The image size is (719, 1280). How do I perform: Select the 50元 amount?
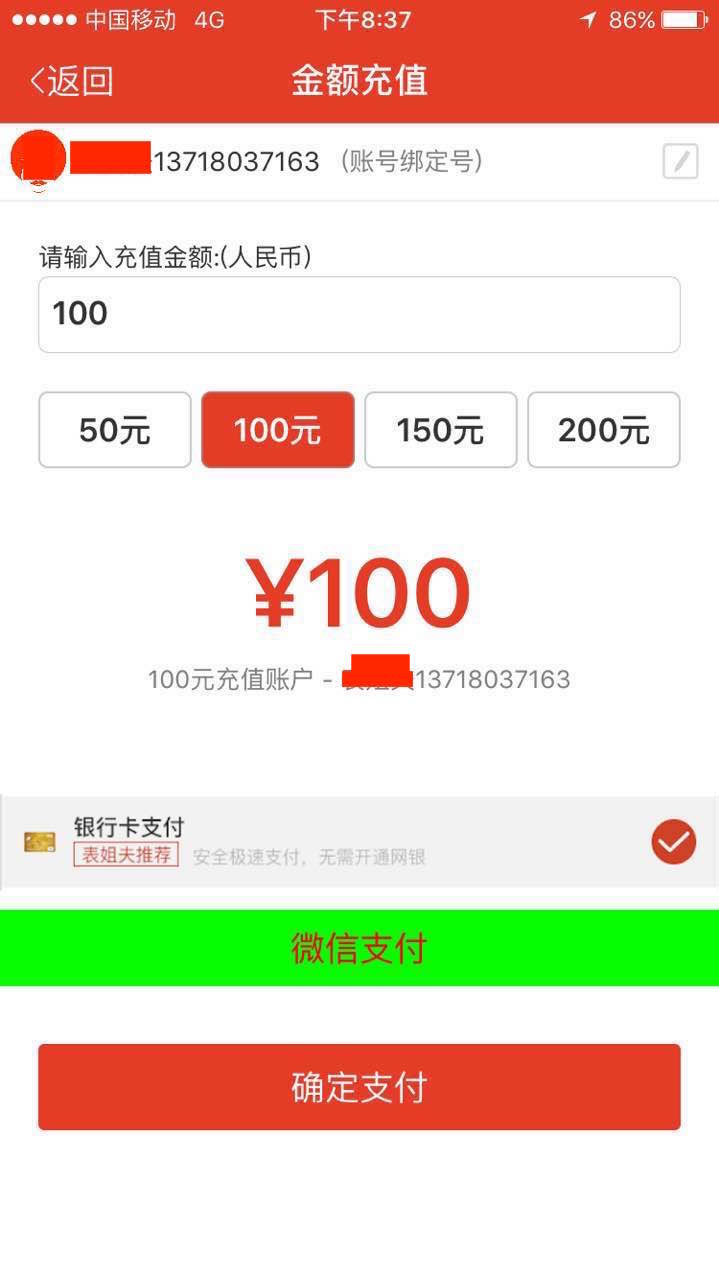point(115,430)
